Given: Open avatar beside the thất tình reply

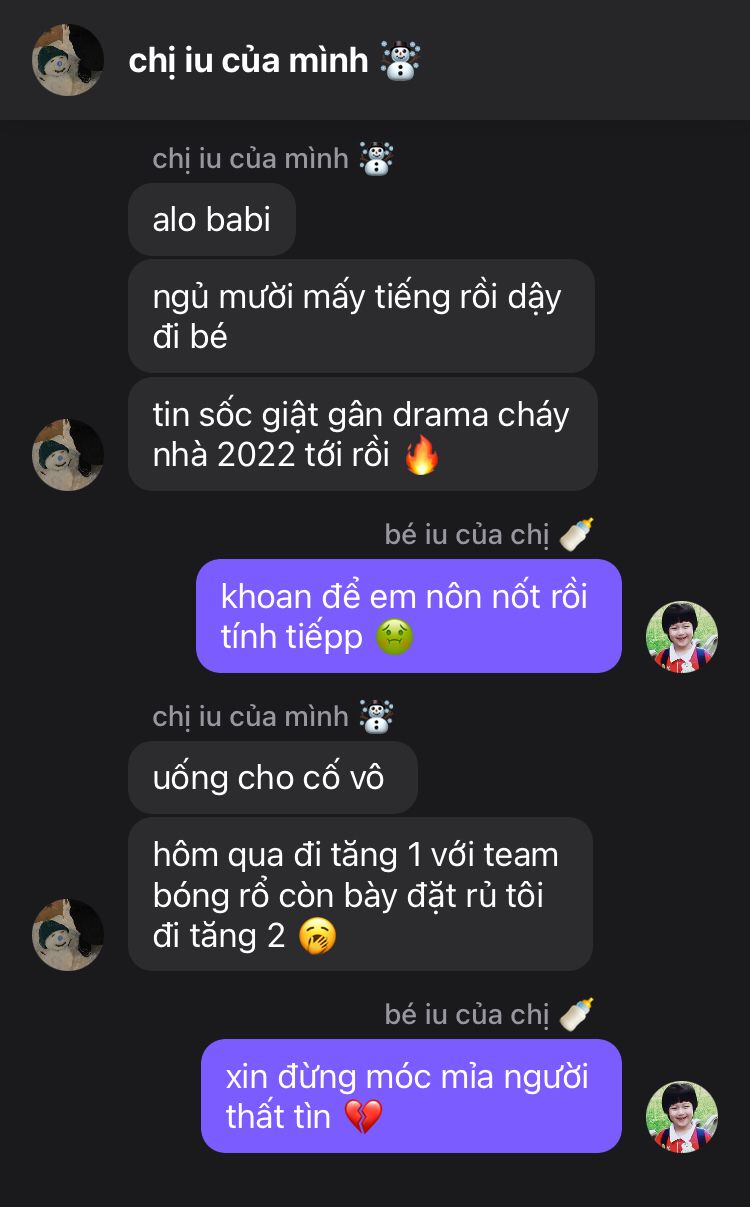Looking at the screenshot, I should [682, 1116].
